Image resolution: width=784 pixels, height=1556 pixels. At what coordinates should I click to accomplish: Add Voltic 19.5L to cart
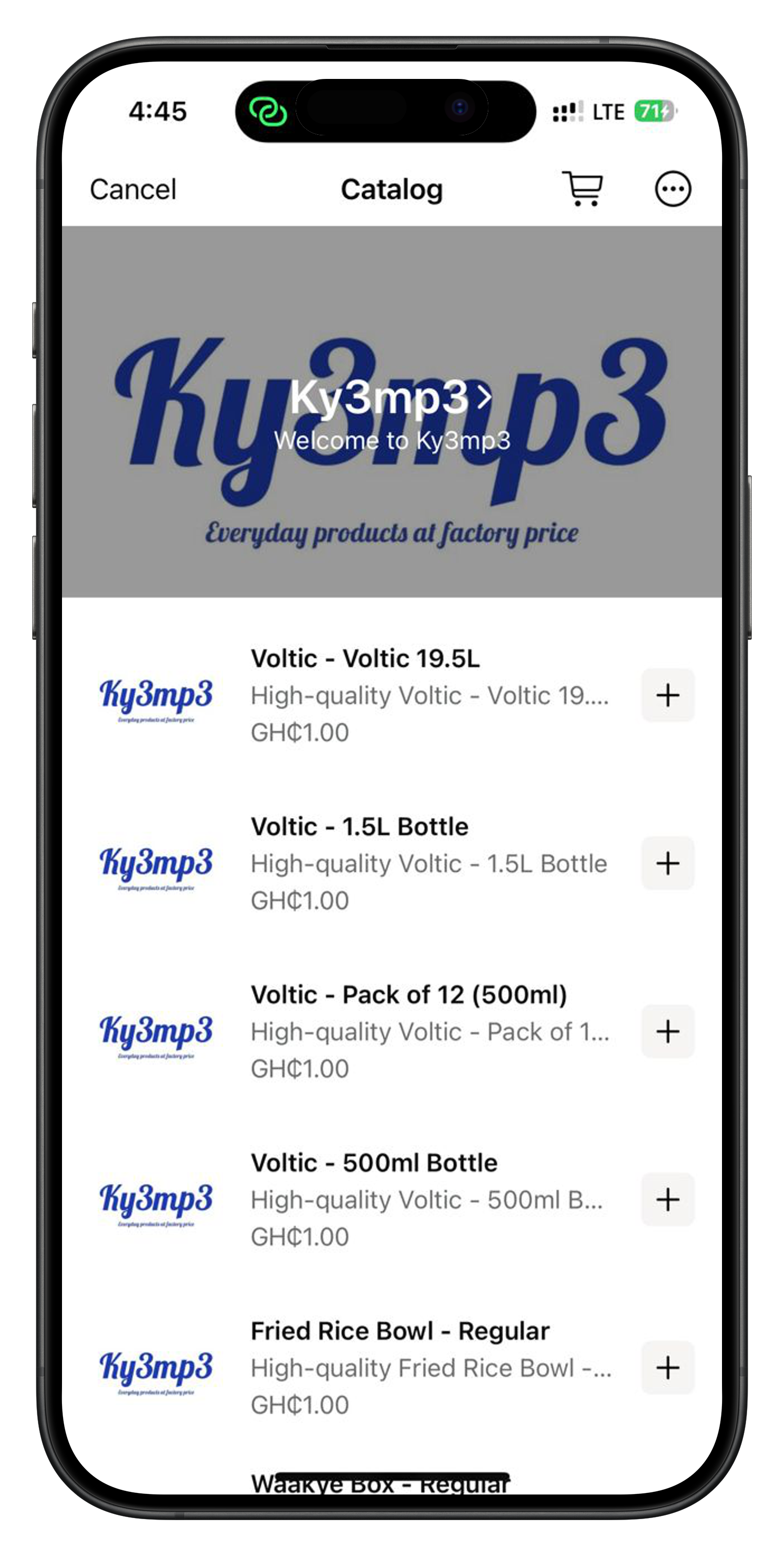pyautogui.click(x=668, y=695)
